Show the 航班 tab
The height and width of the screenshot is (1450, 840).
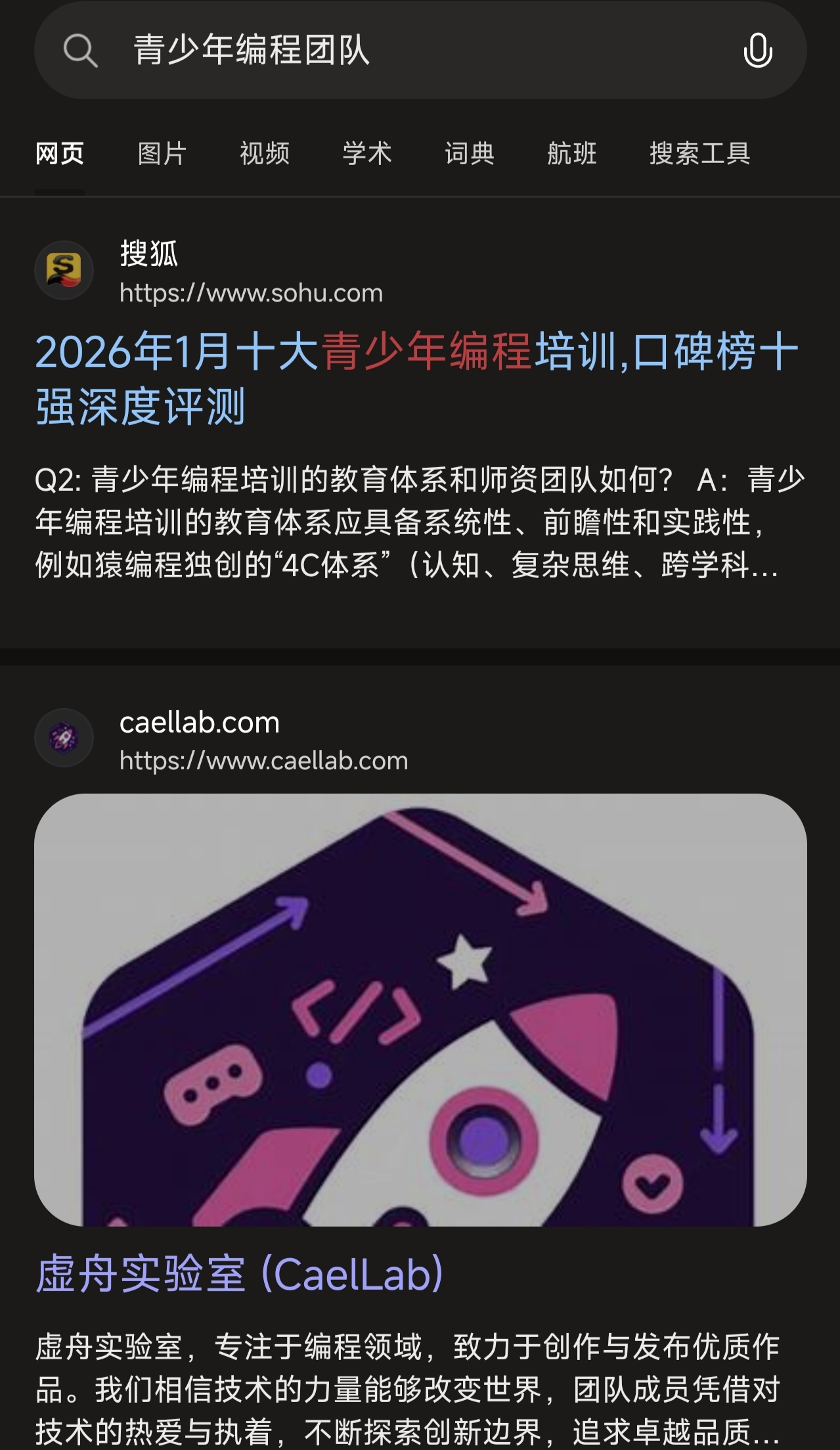(x=572, y=154)
